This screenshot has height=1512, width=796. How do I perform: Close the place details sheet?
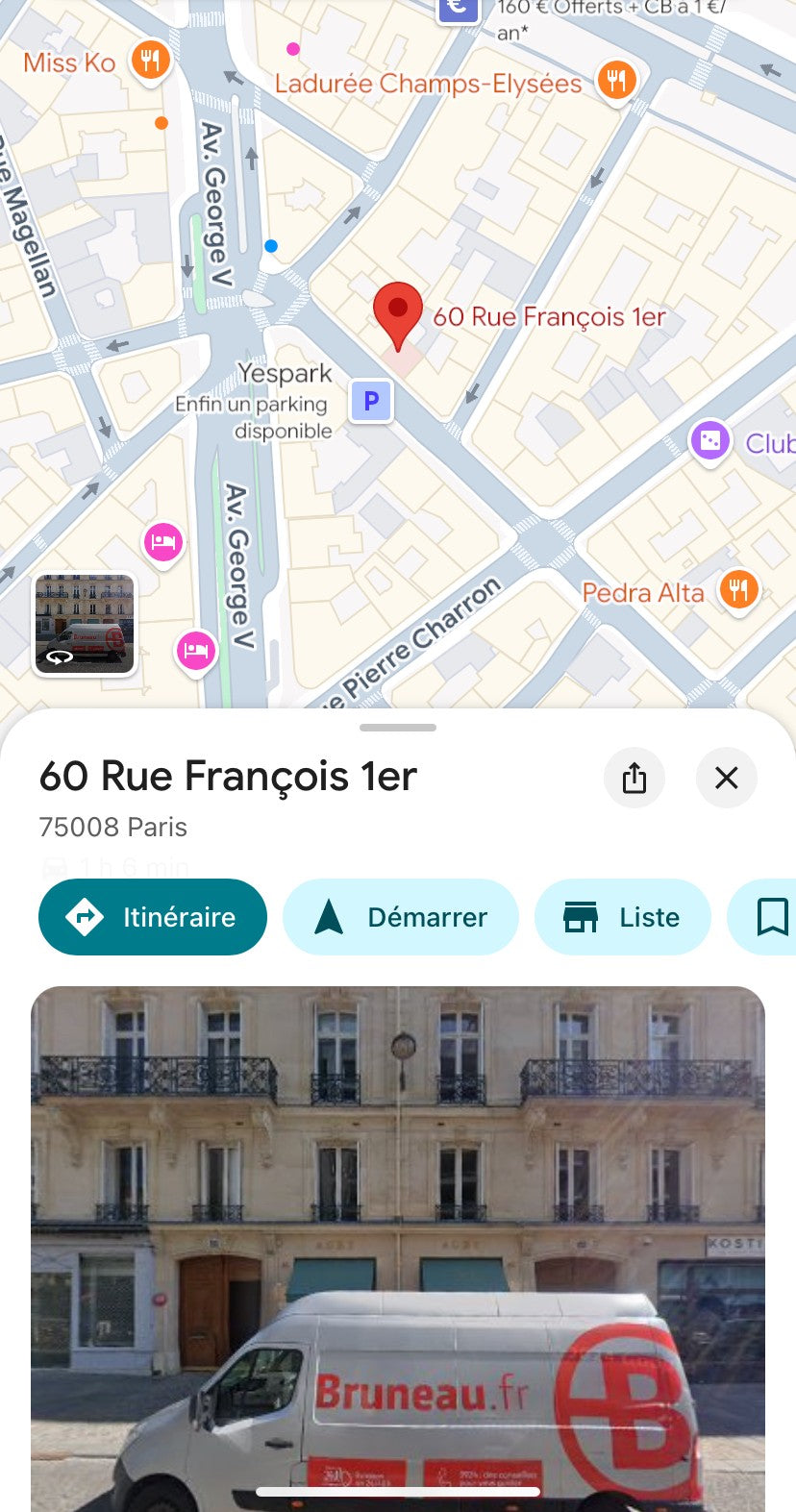[x=726, y=778]
